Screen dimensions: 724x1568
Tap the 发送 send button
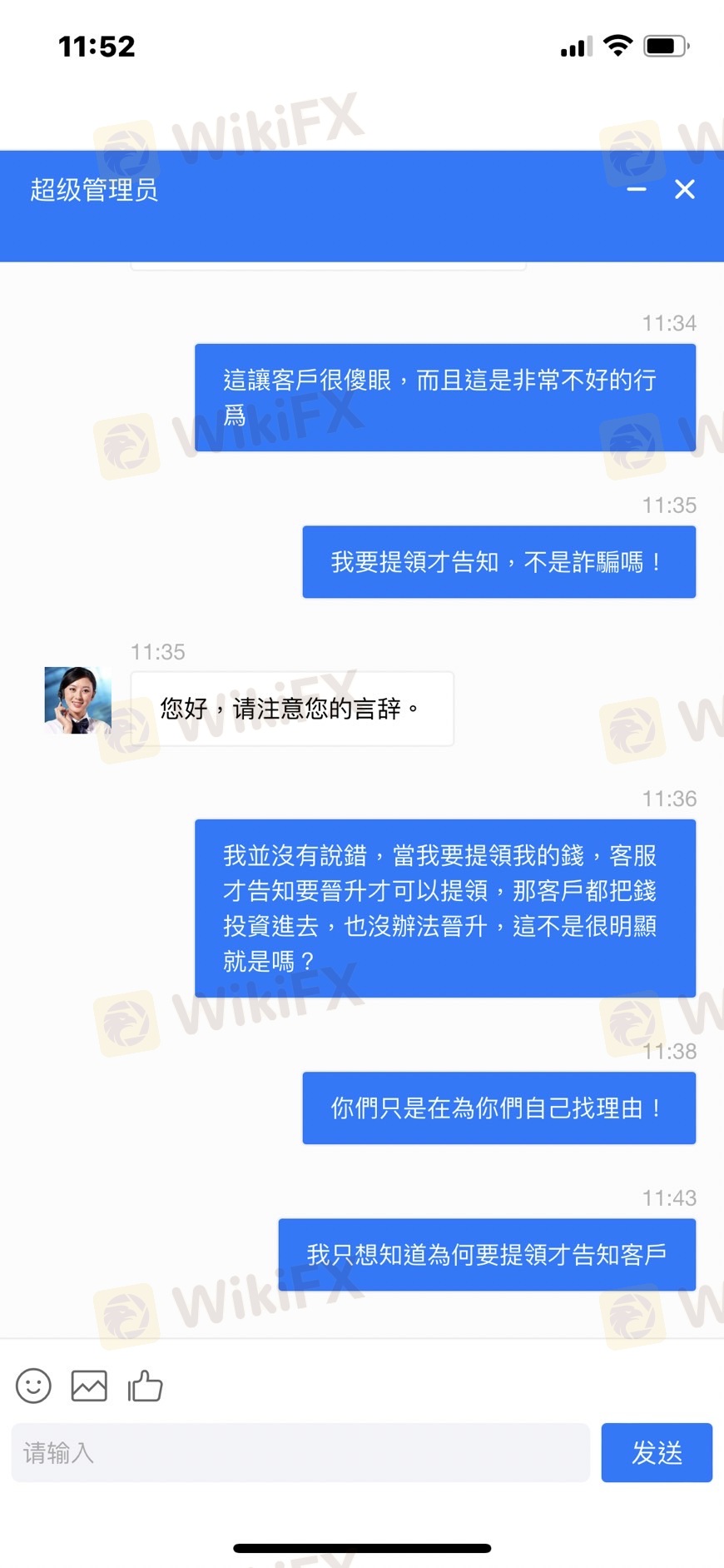pyautogui.click(x=657, y=1452)
